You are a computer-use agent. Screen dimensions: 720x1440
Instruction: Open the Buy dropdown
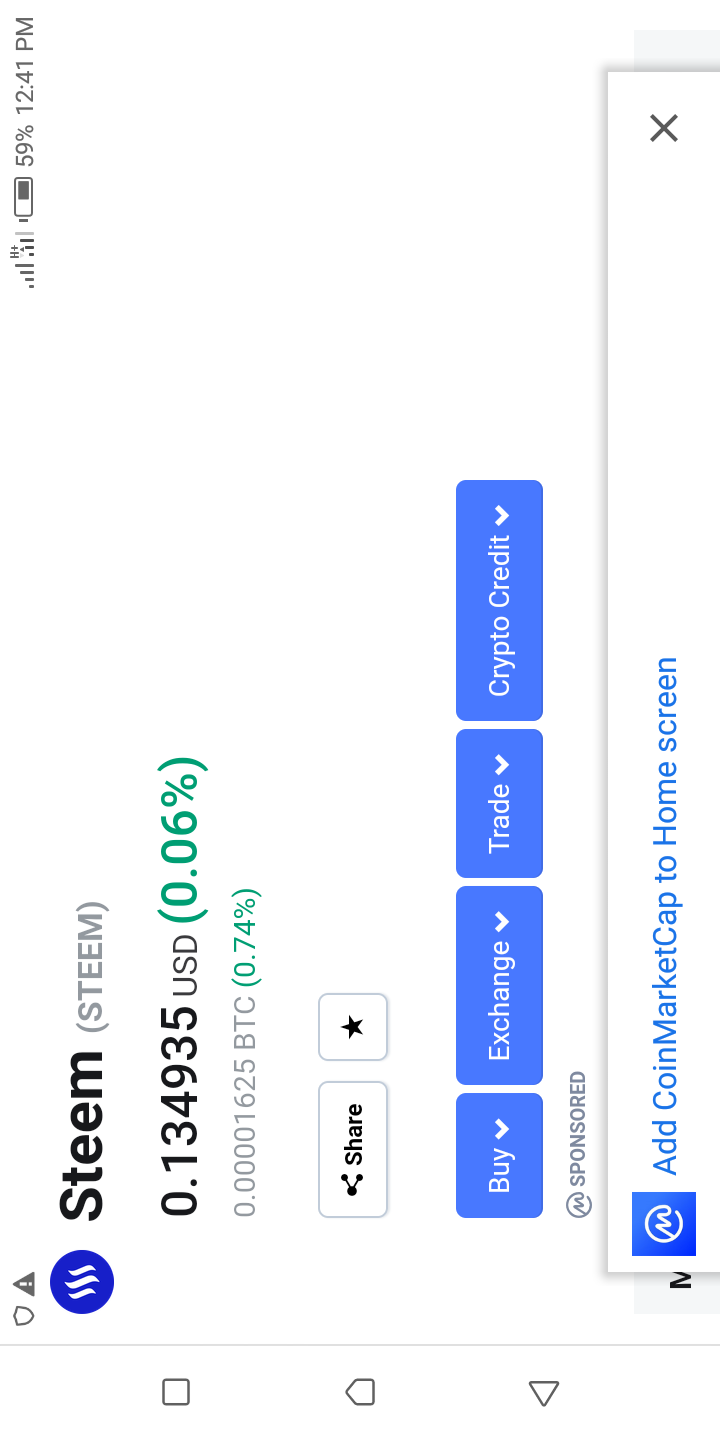499,1155
